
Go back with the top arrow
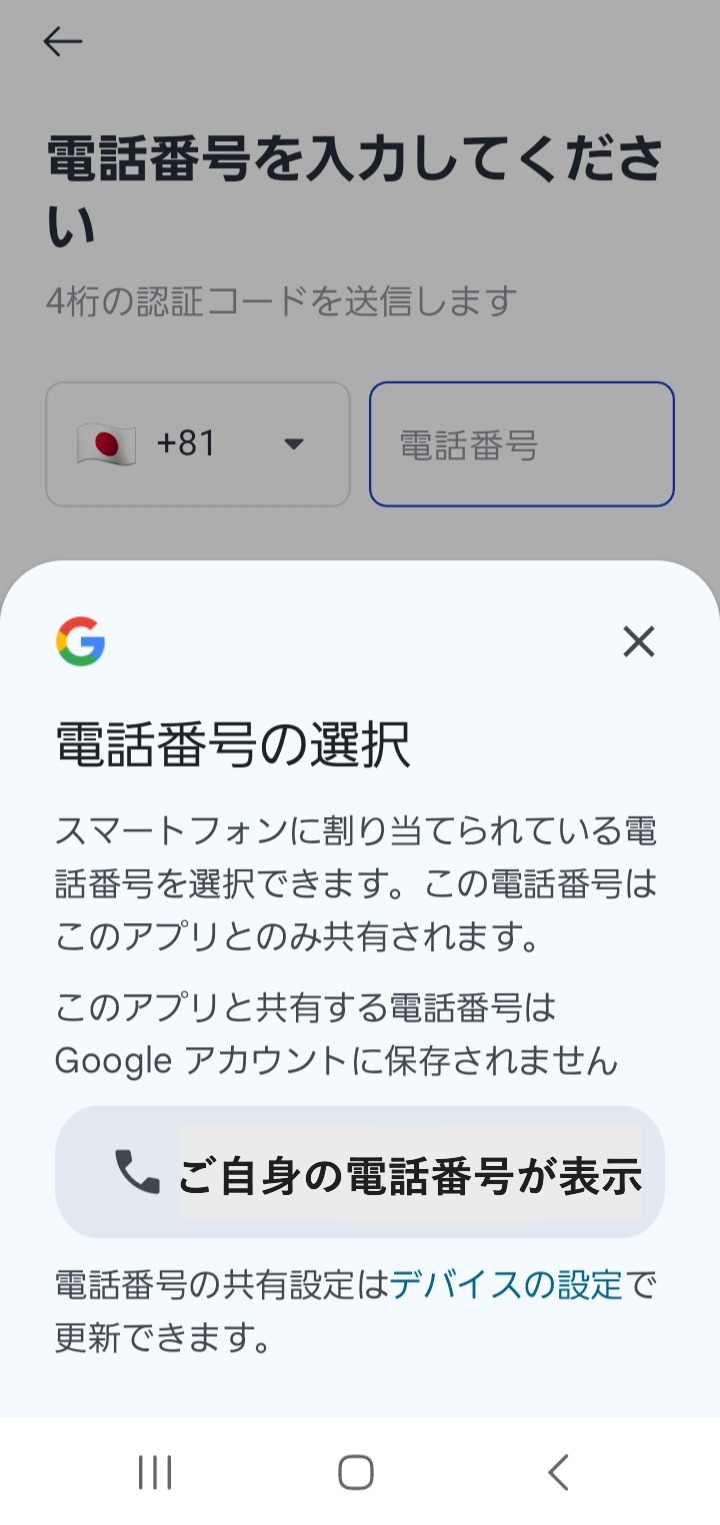point(63,41)
